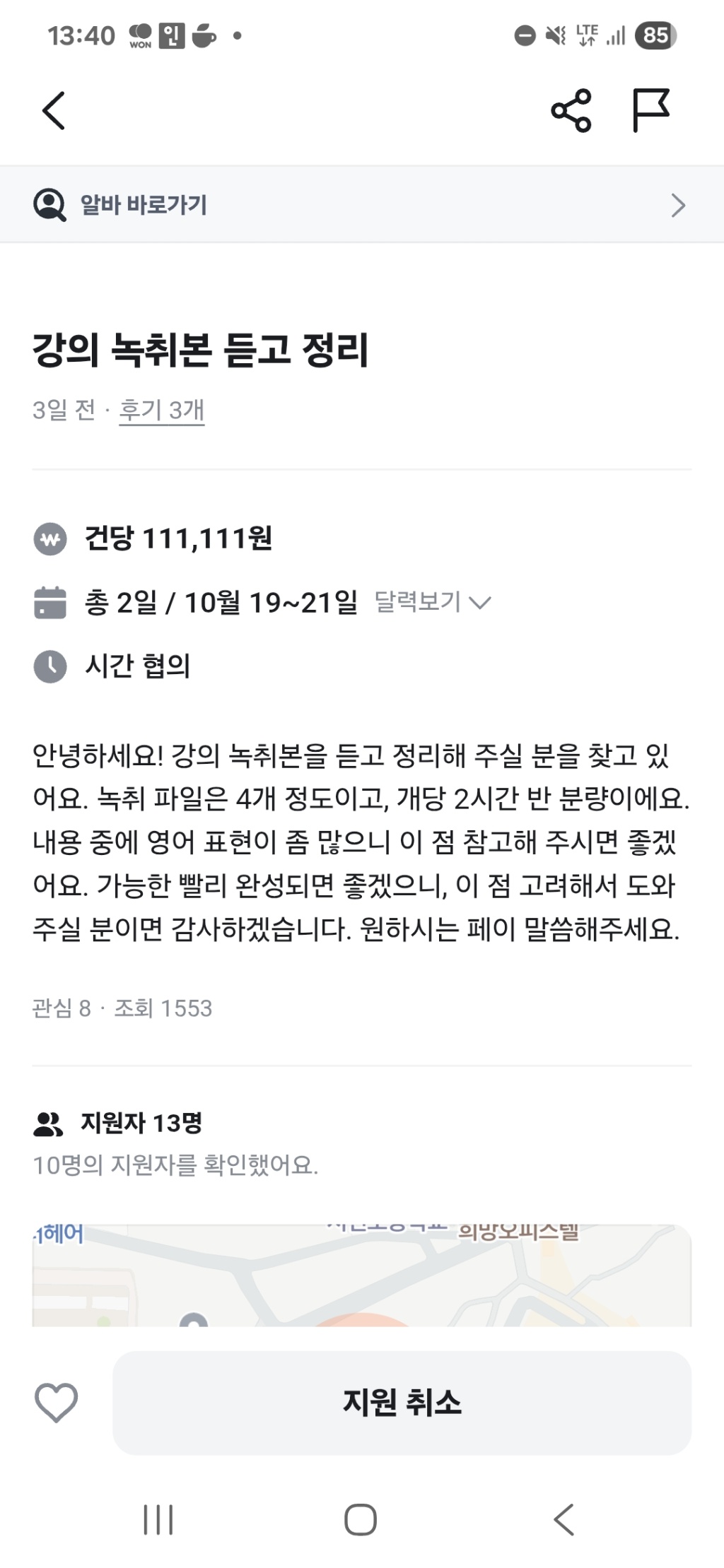Expand the 달력보기 calendar view
The image size is (724, 1568).
[432, 602]
